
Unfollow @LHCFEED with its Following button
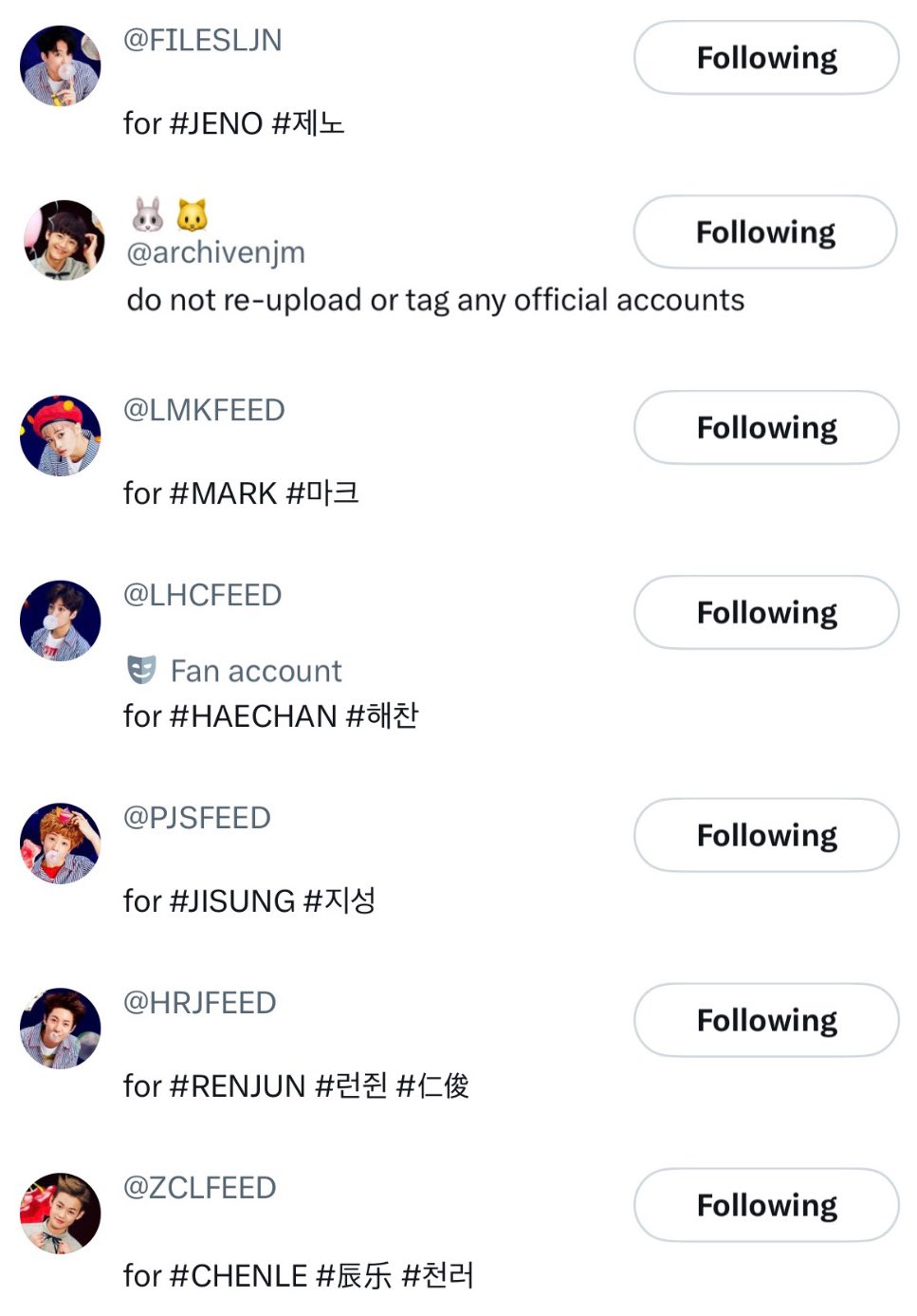766,613
